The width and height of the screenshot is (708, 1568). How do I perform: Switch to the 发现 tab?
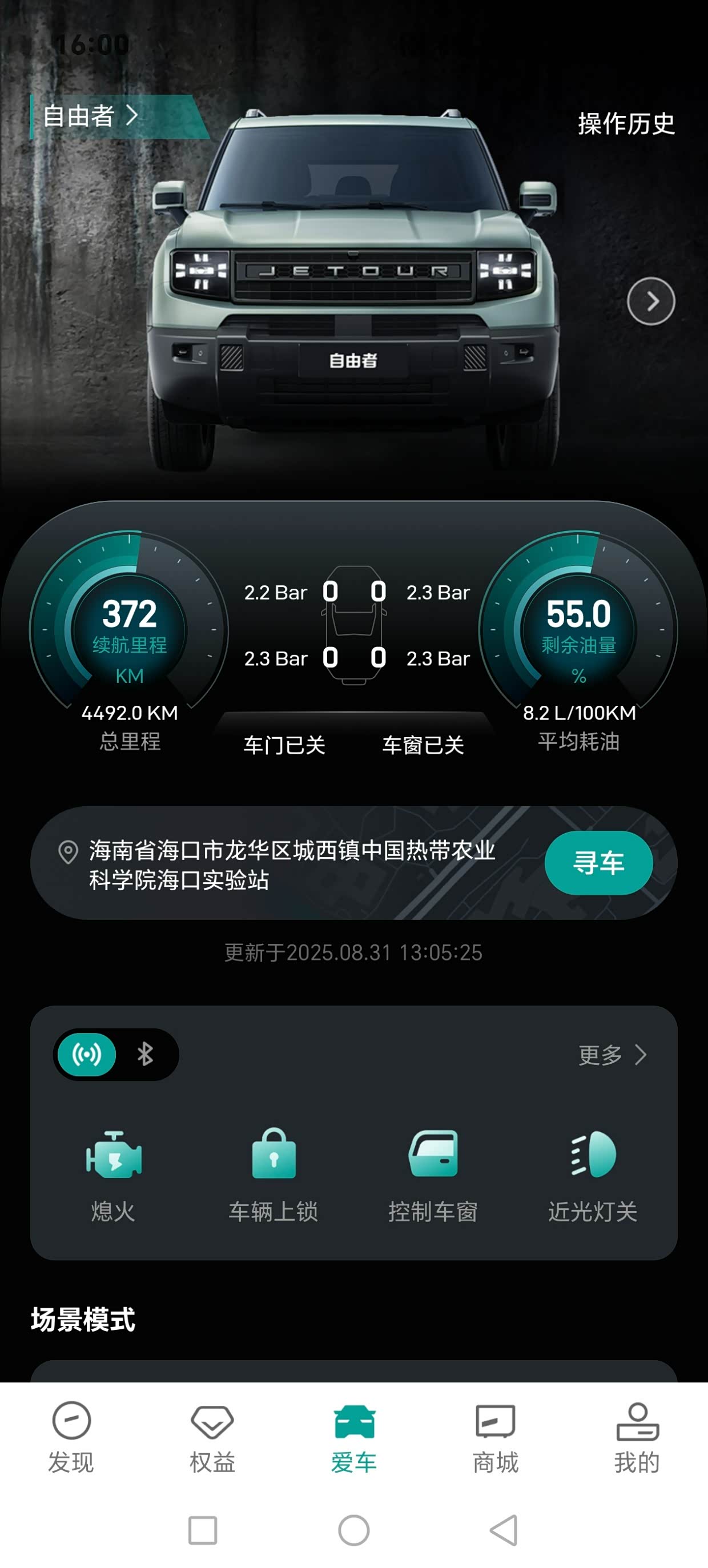point(71,1437)
